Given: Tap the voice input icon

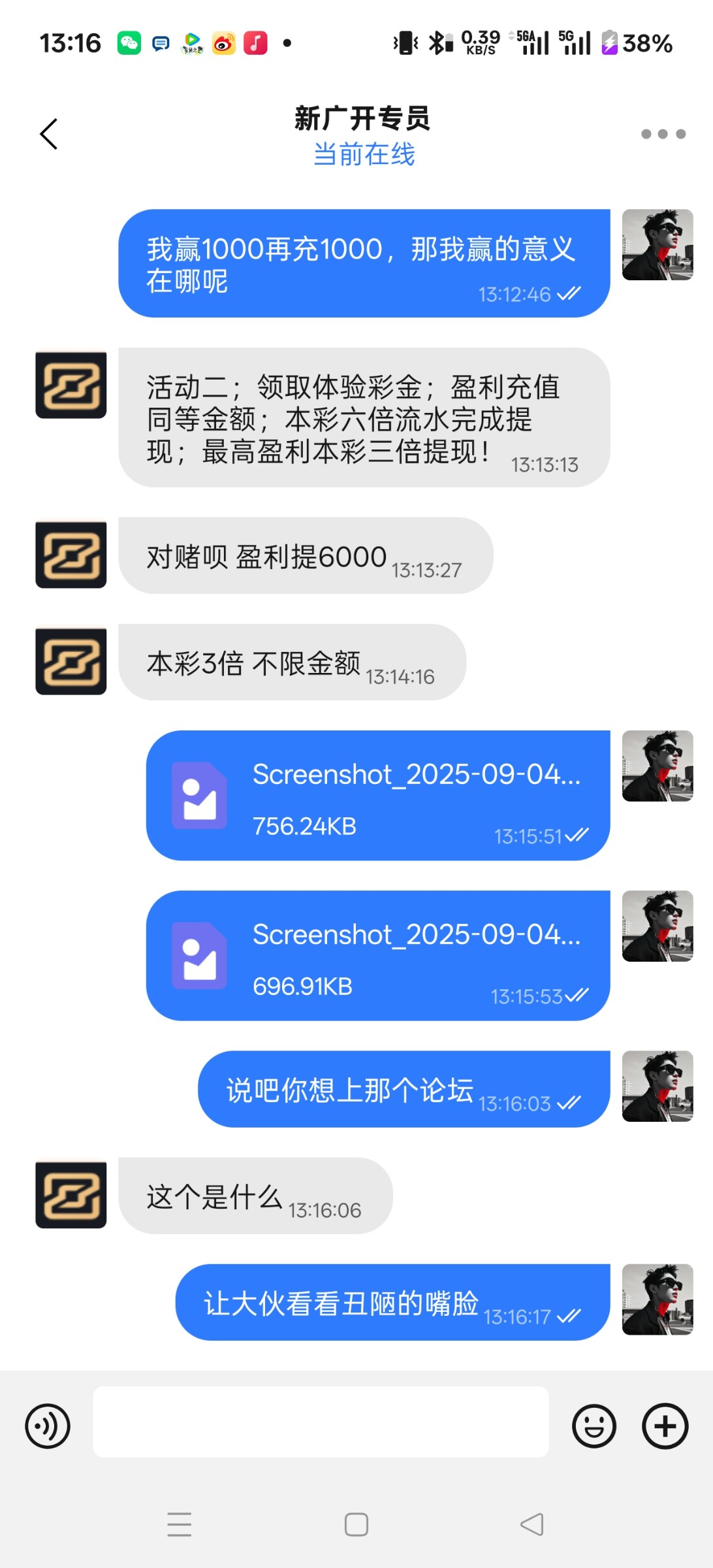Looking at the screenshot, I should pyautogui.click(x=48, y=1425).
